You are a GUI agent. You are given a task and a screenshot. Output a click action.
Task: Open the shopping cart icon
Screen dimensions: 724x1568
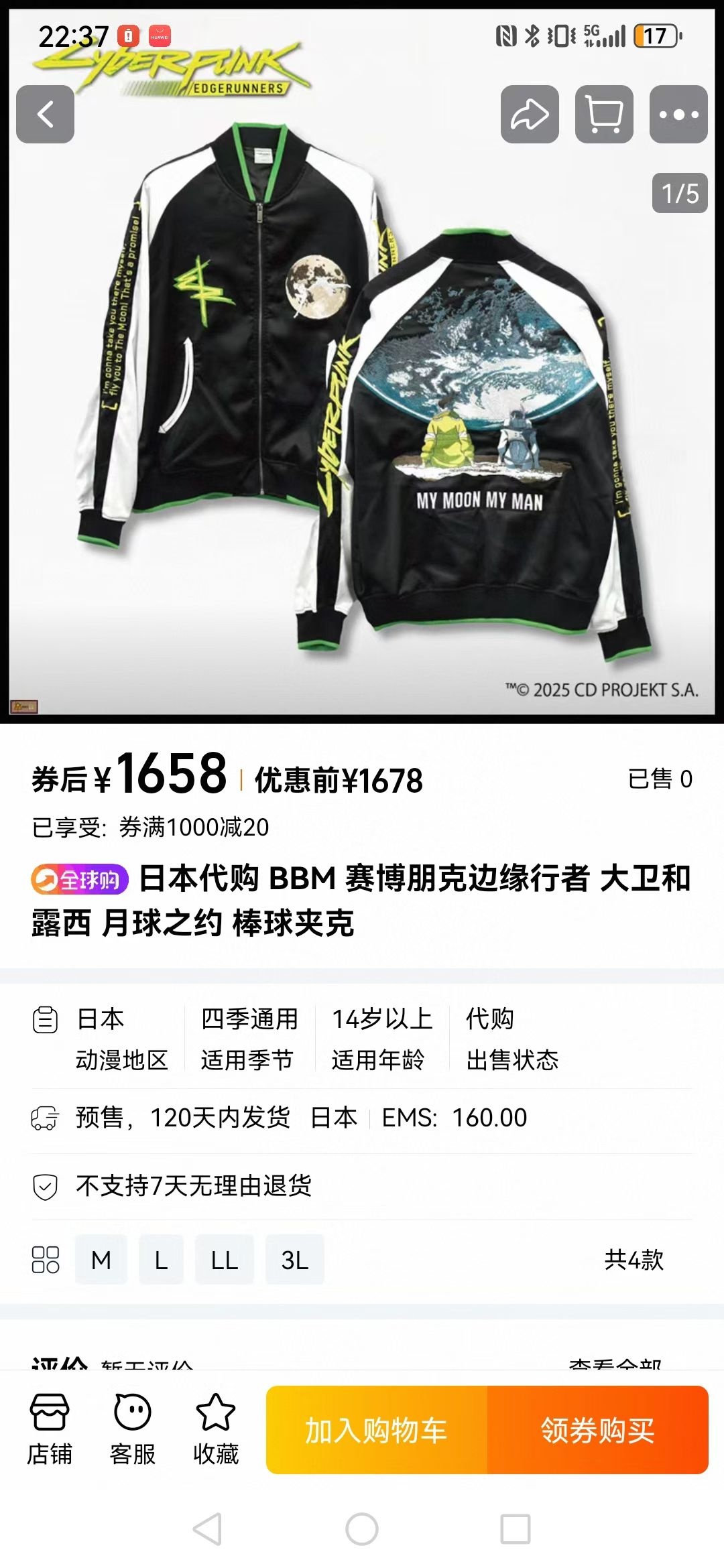tap(604, 114)
